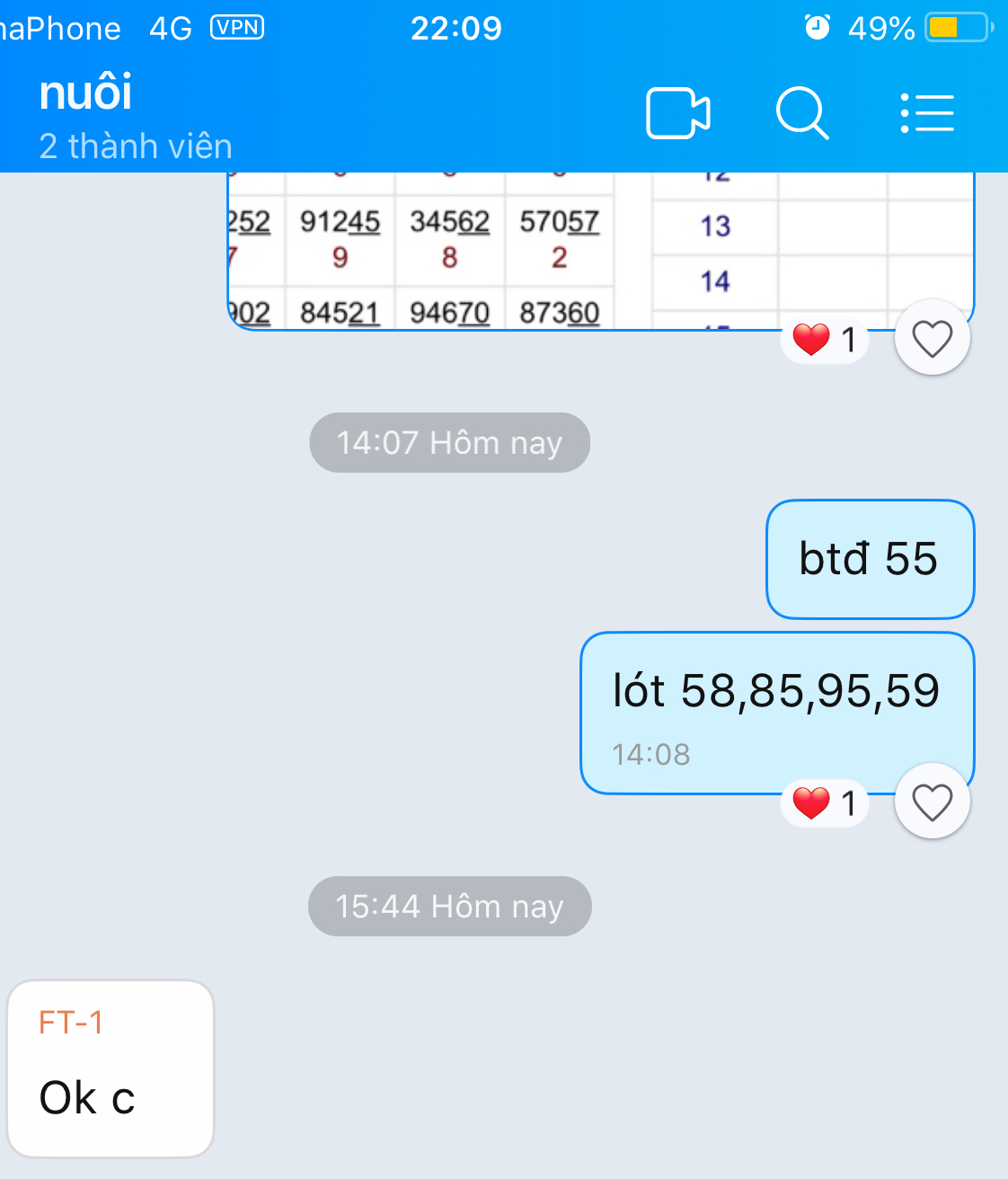Viewport: 1008px width, 1179px height.
Task: Search messages in this chat
Action: click(801, 113)
